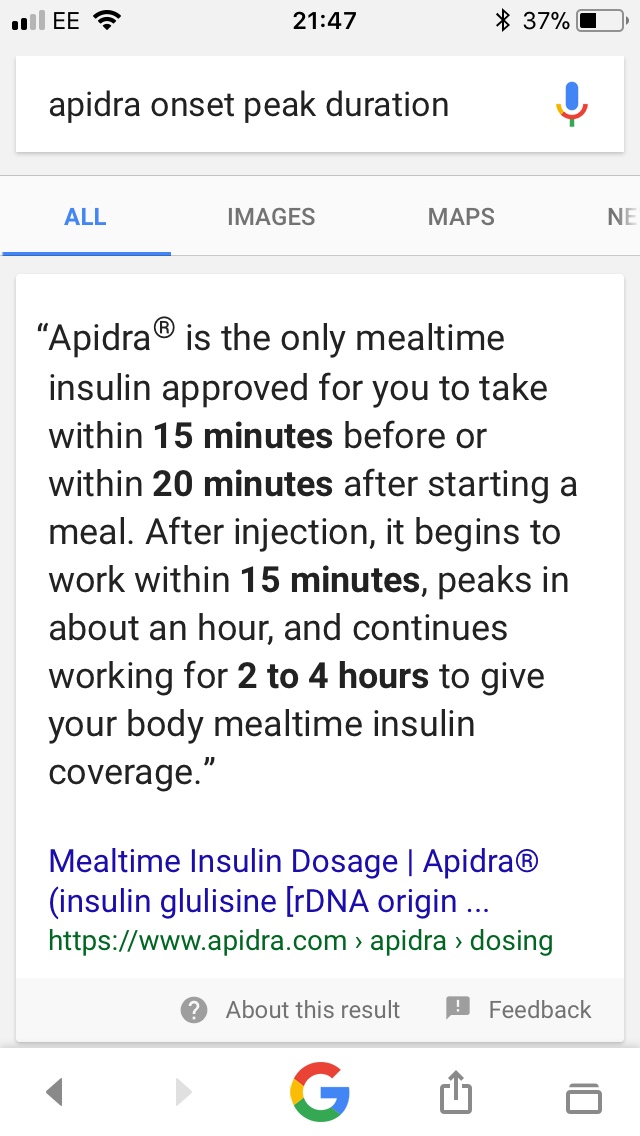This screenshot has height=1136, width=640.
Task: Start voice search with the microphone
Action: [x=572, y=105]
